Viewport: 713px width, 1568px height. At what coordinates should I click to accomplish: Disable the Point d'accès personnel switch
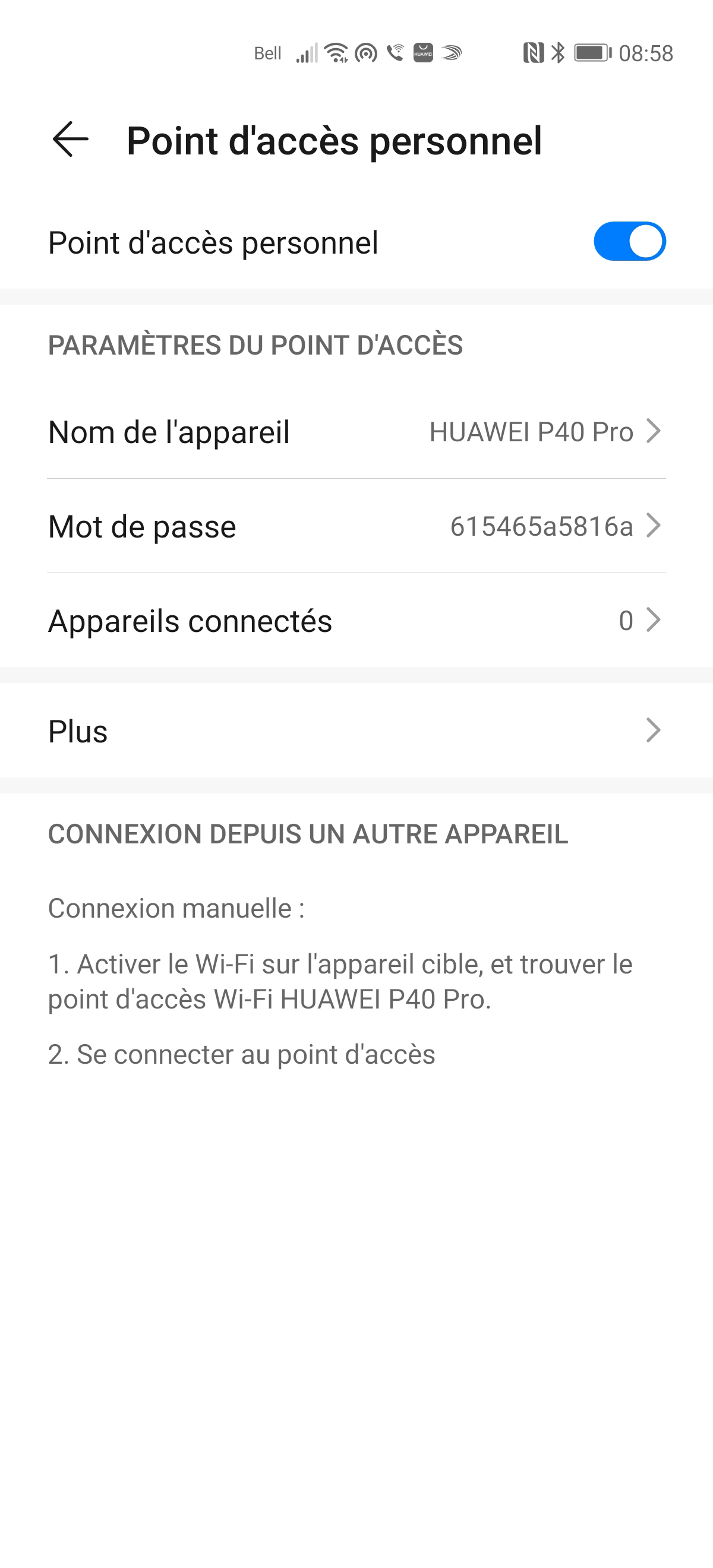coord(629,241)
